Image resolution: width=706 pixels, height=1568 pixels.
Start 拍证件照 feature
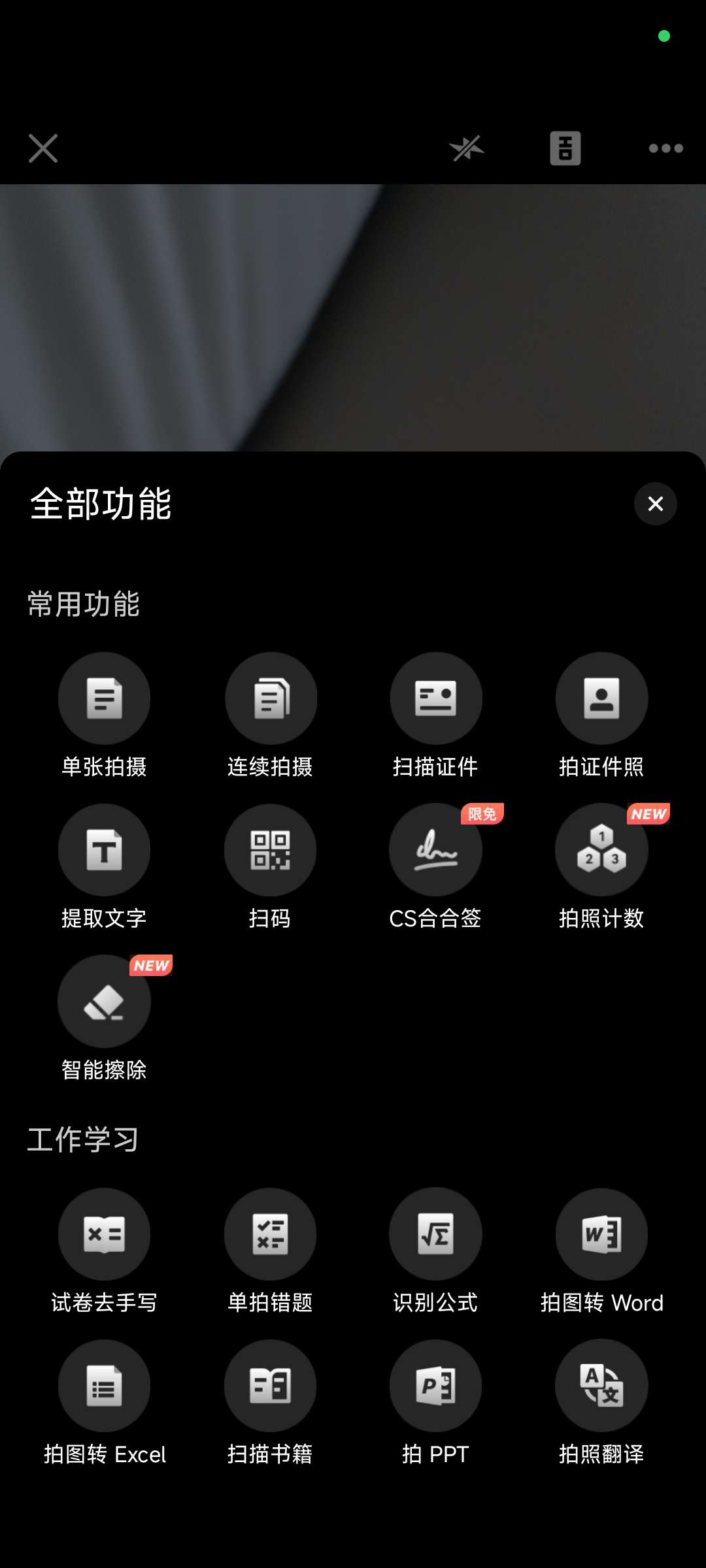[x=601, y=698]
